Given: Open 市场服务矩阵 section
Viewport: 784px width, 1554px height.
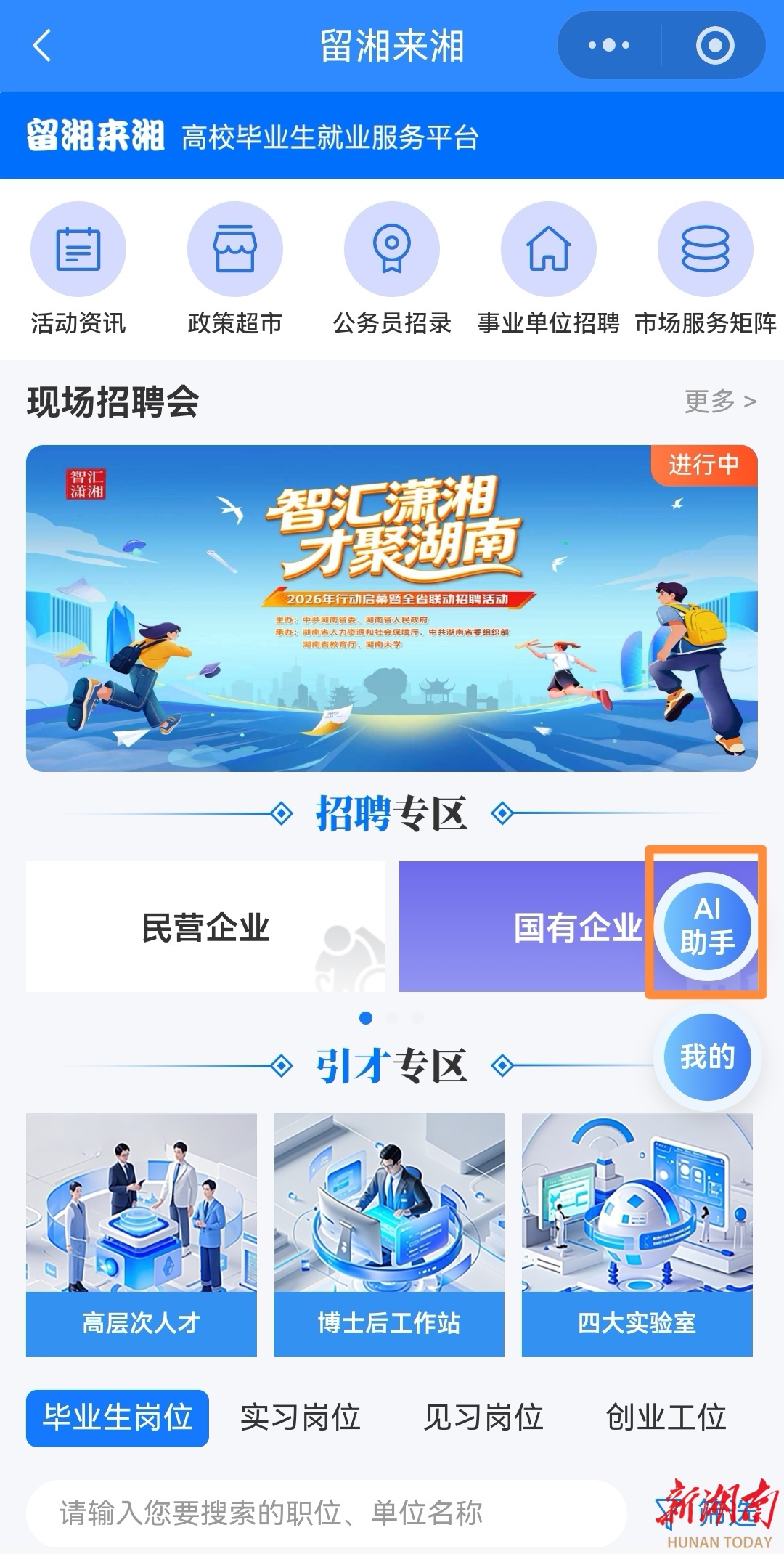Looking at the screenshot, I should [706, 269].
